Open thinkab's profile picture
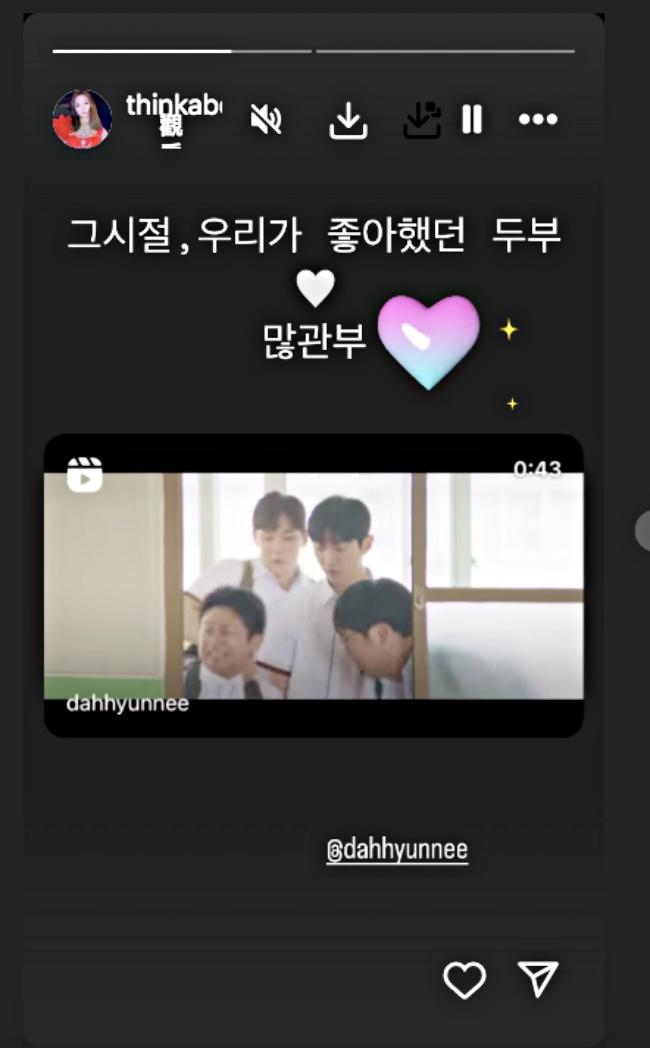 coord(82,119)
